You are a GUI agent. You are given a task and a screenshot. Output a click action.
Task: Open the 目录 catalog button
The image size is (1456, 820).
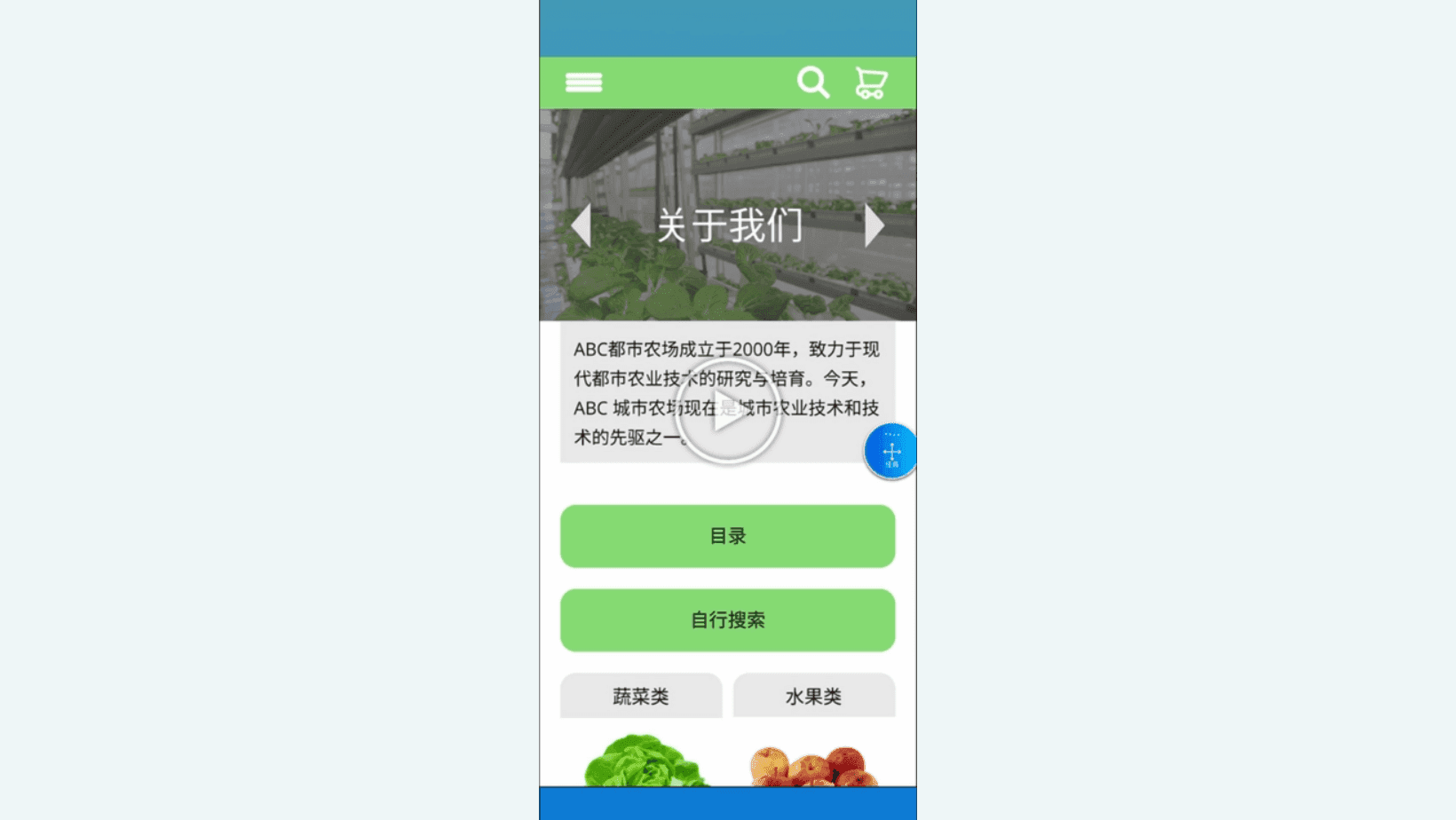point(727,536)
